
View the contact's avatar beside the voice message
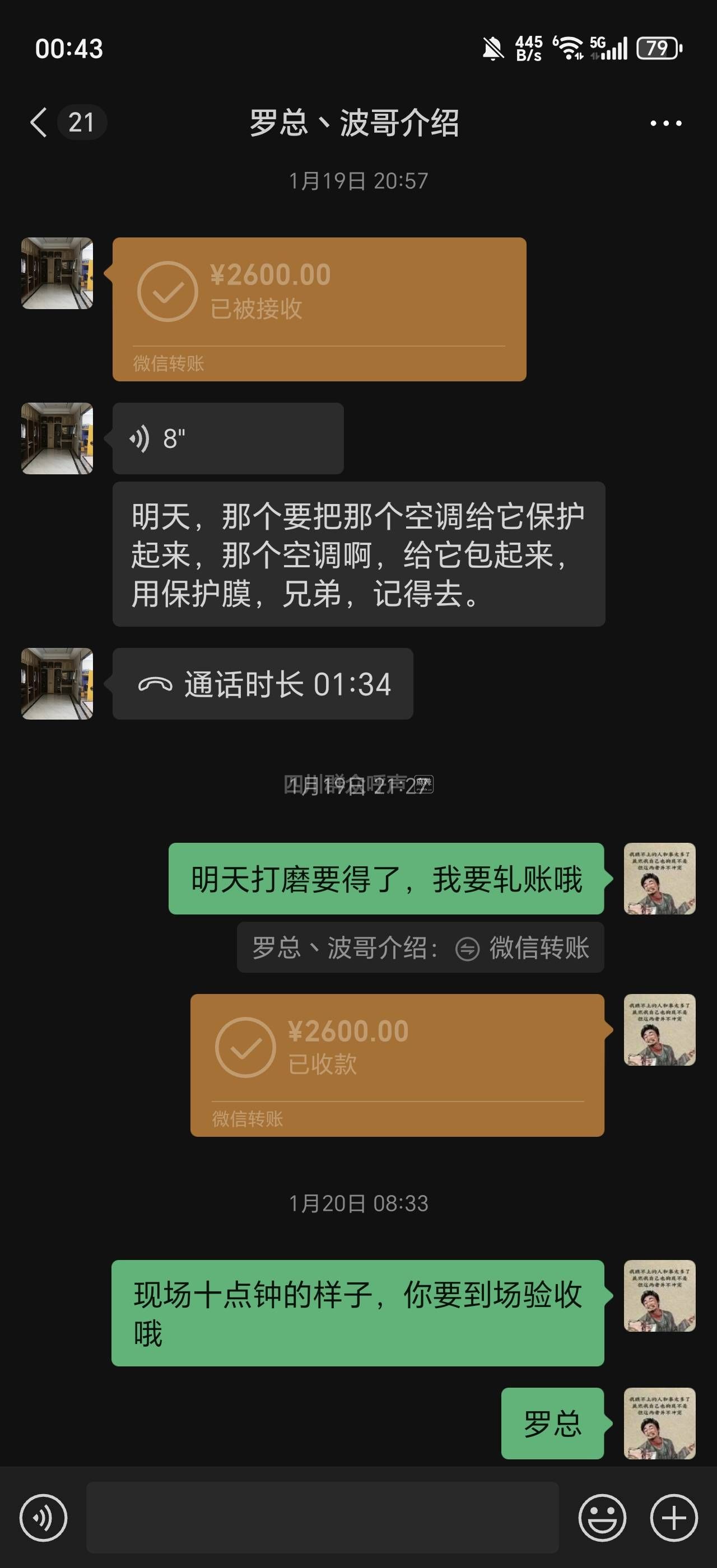click(57, 438)
